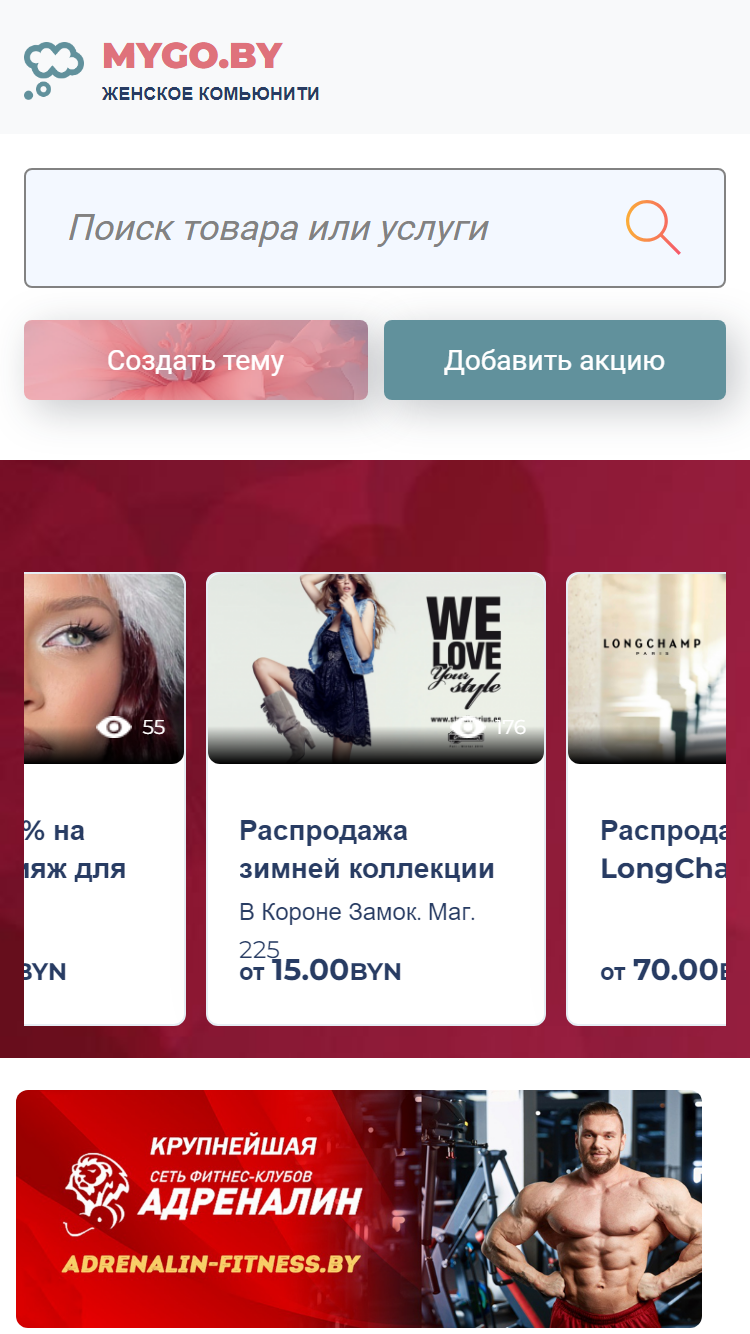Open the Распродажа зимней коллекции card
This screenshot has height=1334, width=750.
click(376, 799)
